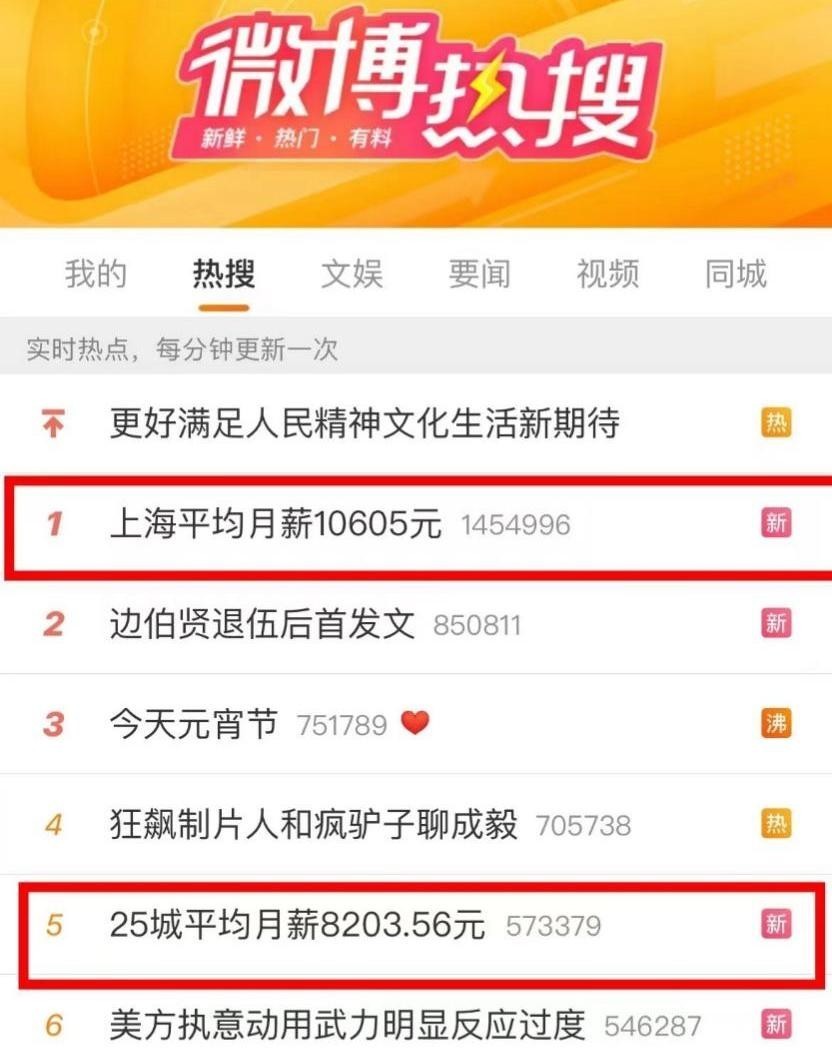This screenshot has height=1050, width=832.
Task: Switch to the 我的 tab
Action: click(x=95, y=274)
